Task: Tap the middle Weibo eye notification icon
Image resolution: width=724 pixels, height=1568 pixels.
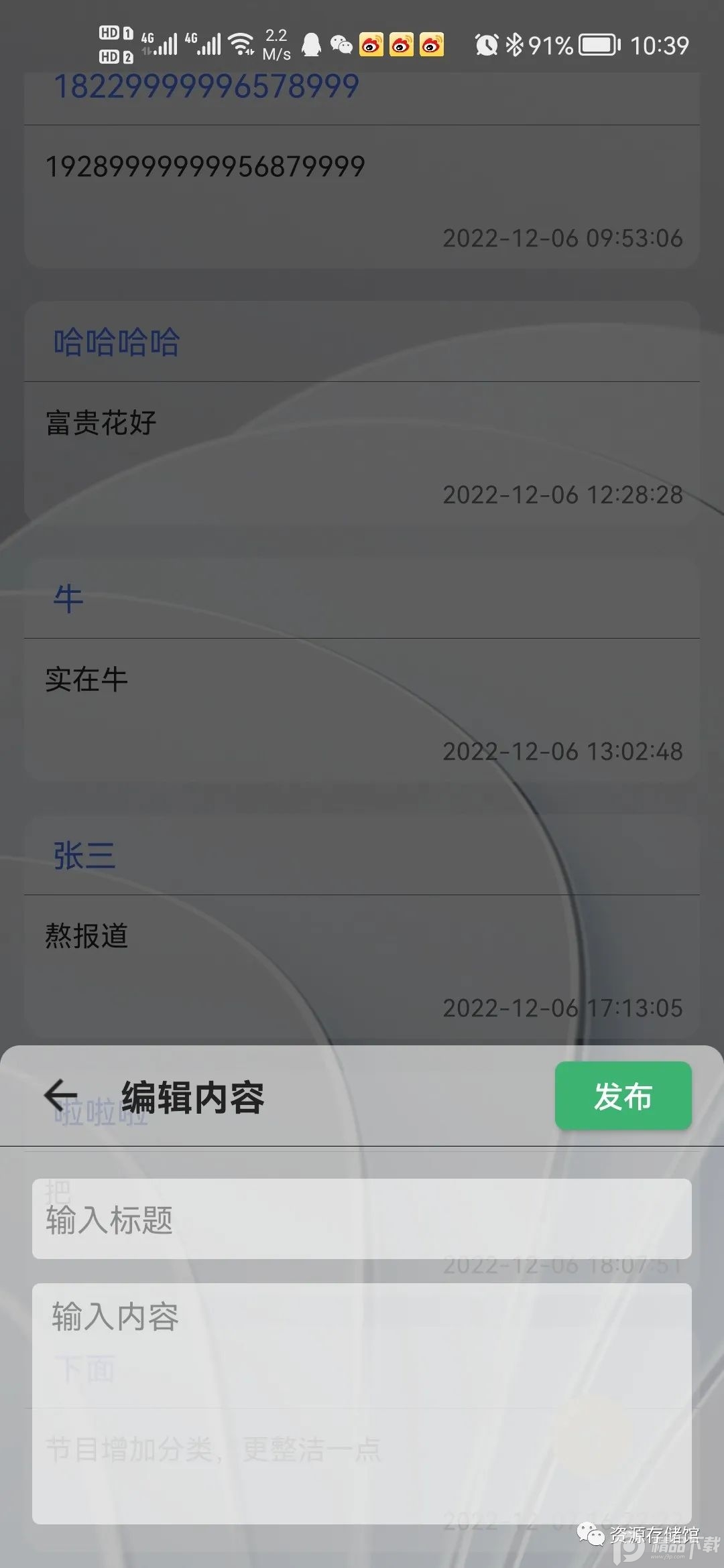Action: [x=401, y=46]
